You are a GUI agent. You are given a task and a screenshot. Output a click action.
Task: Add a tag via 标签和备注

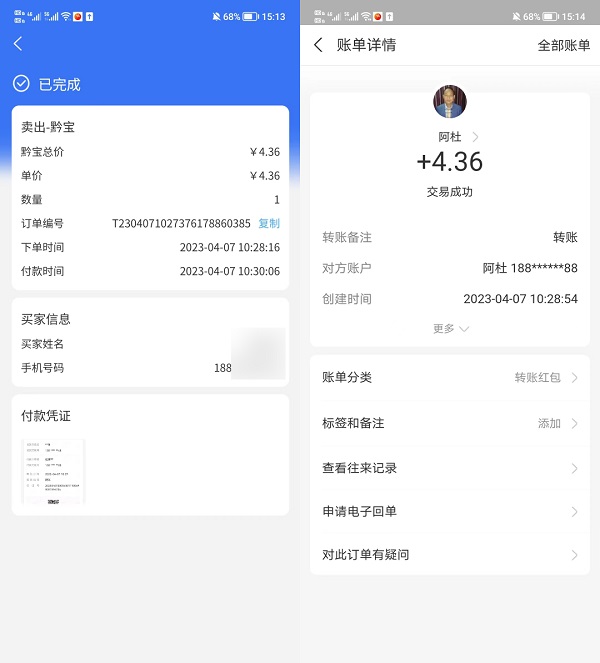pos(449,423)
